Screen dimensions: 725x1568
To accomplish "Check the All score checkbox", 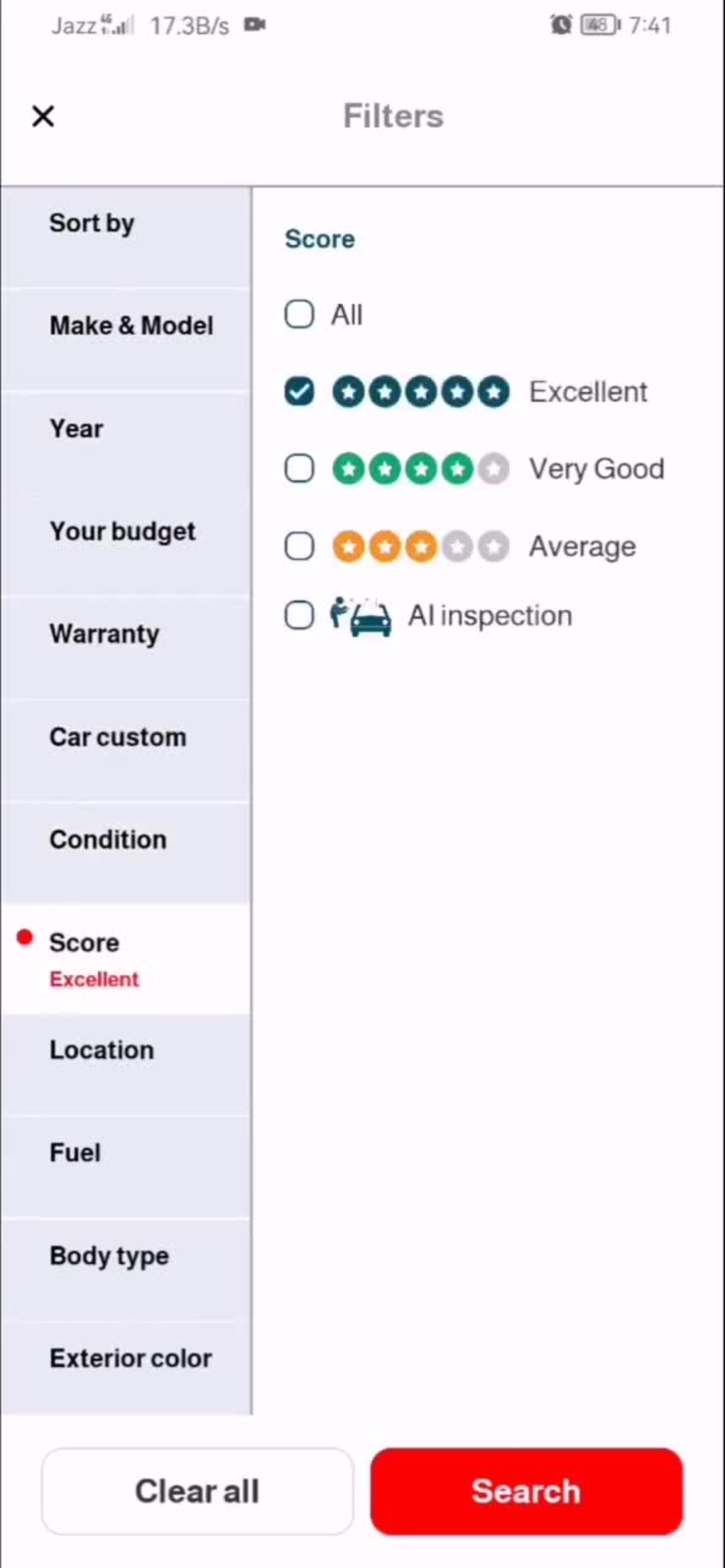I will (x=299, y=315).
